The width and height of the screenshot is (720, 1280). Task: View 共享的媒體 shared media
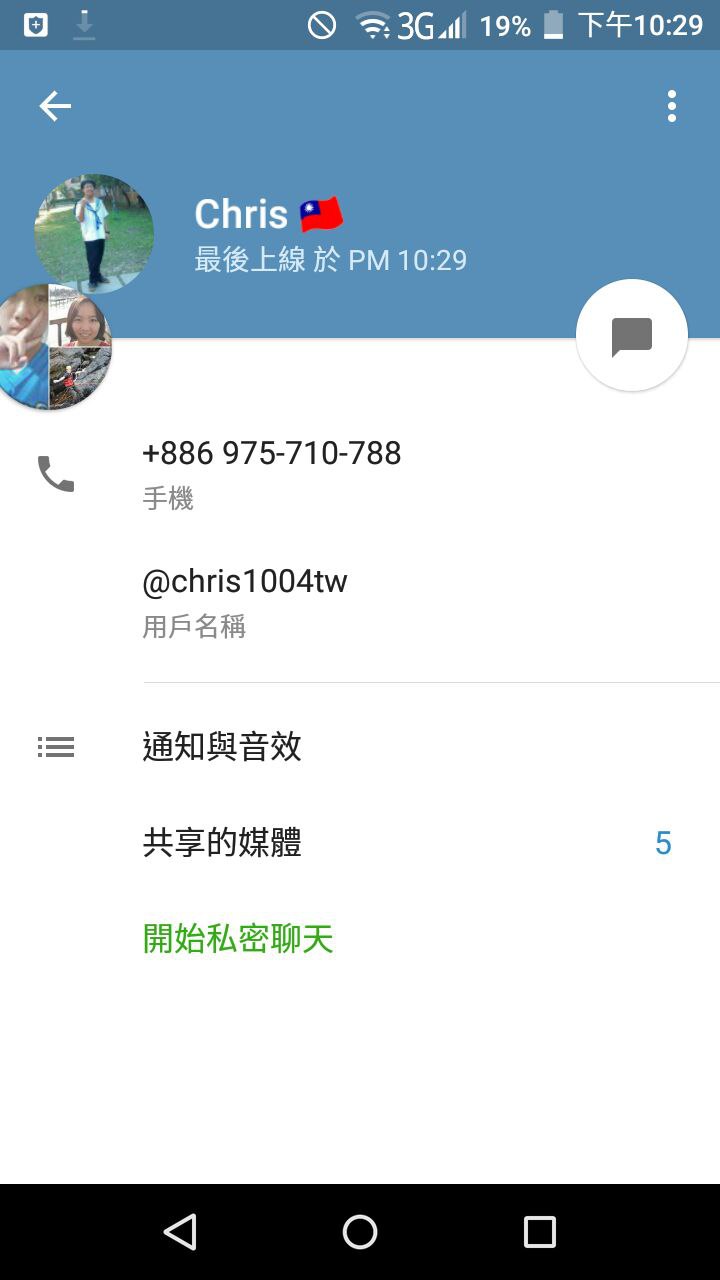(222, 843)
